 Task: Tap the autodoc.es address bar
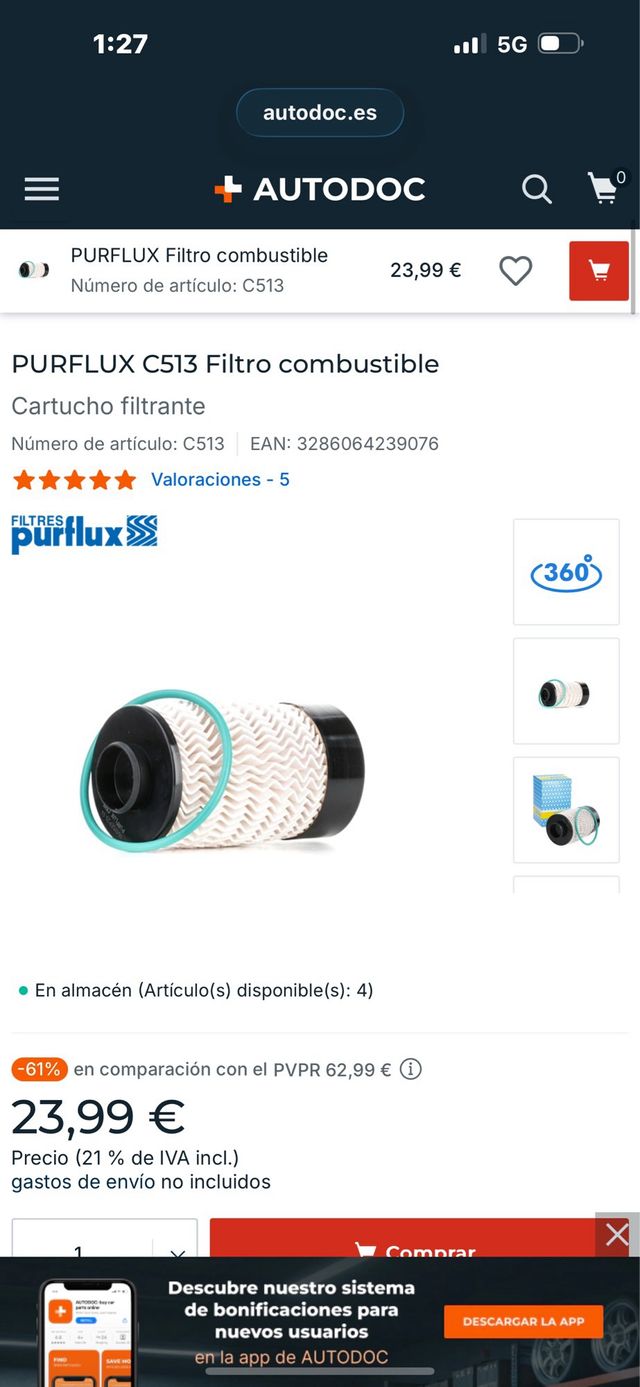(x=320, y=113)
